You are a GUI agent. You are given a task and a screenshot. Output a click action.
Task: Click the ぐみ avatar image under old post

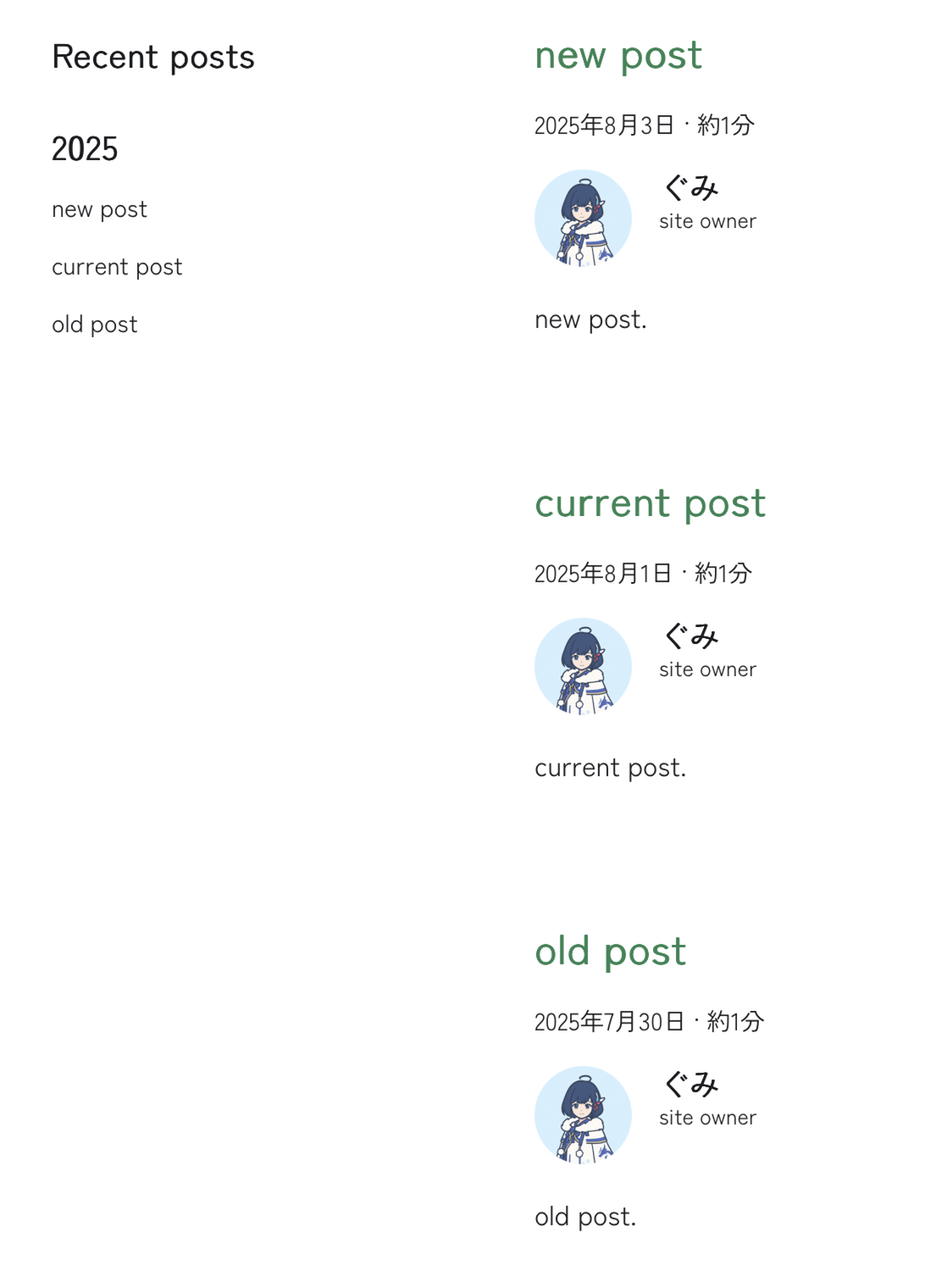coord(581,1116)
